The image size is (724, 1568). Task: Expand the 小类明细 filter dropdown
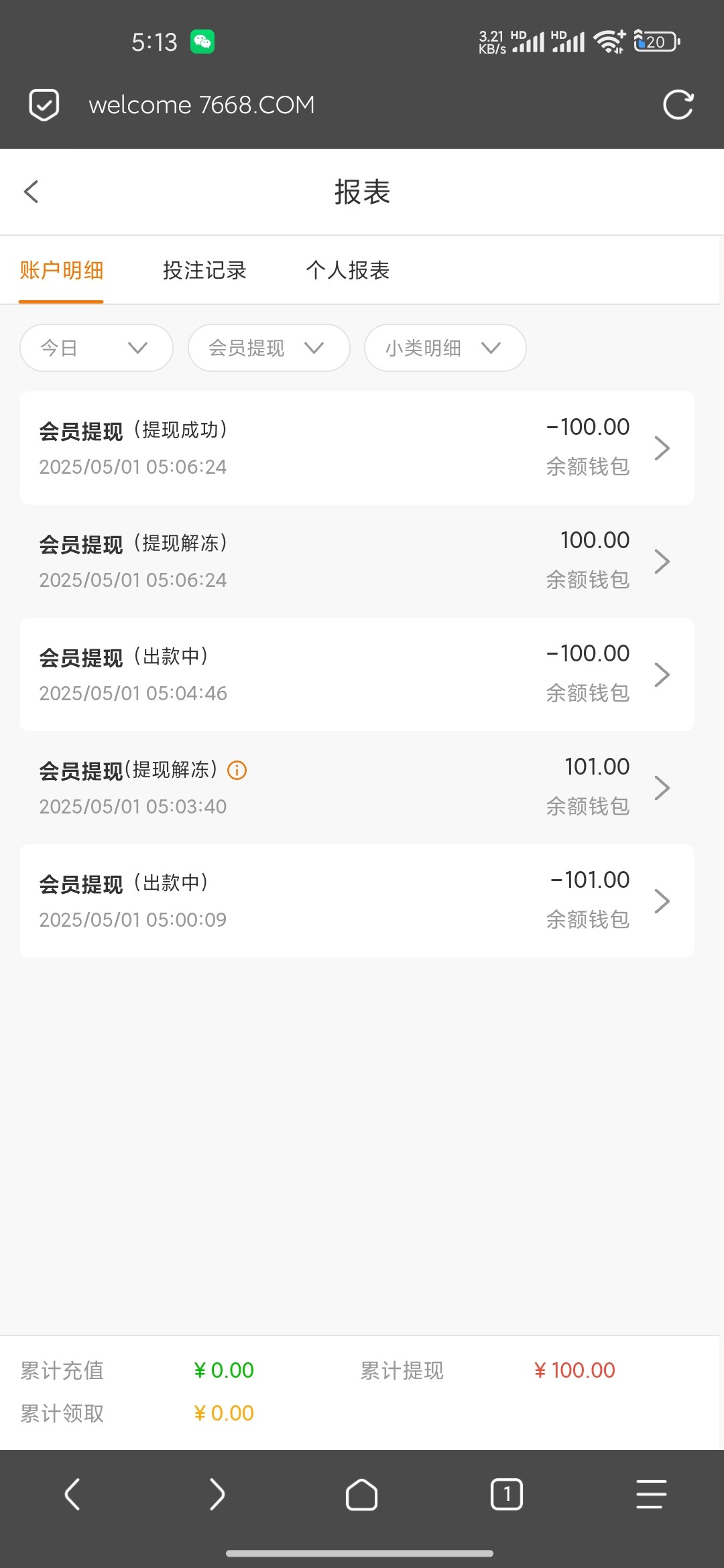[444, 348]
